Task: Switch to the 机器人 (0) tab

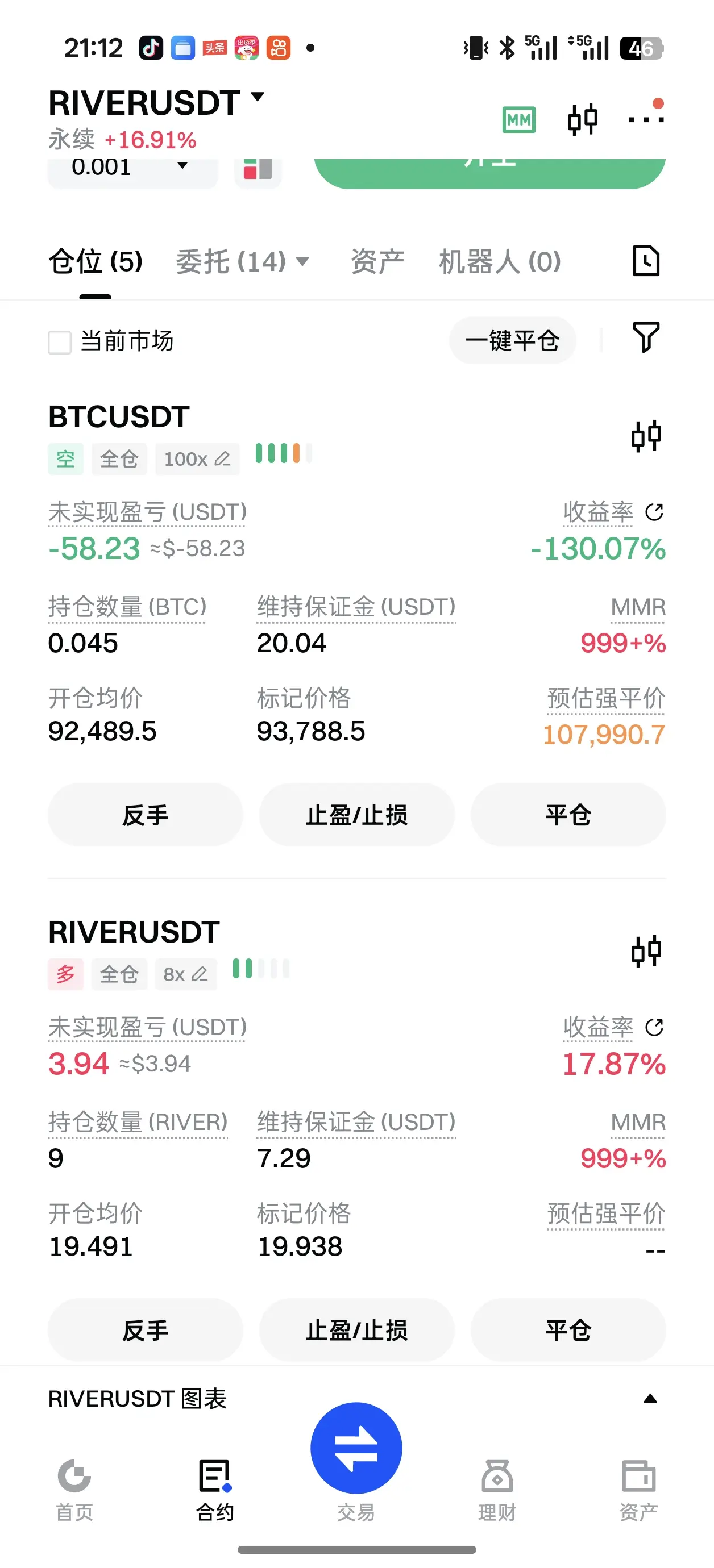Action: (500, 262)
